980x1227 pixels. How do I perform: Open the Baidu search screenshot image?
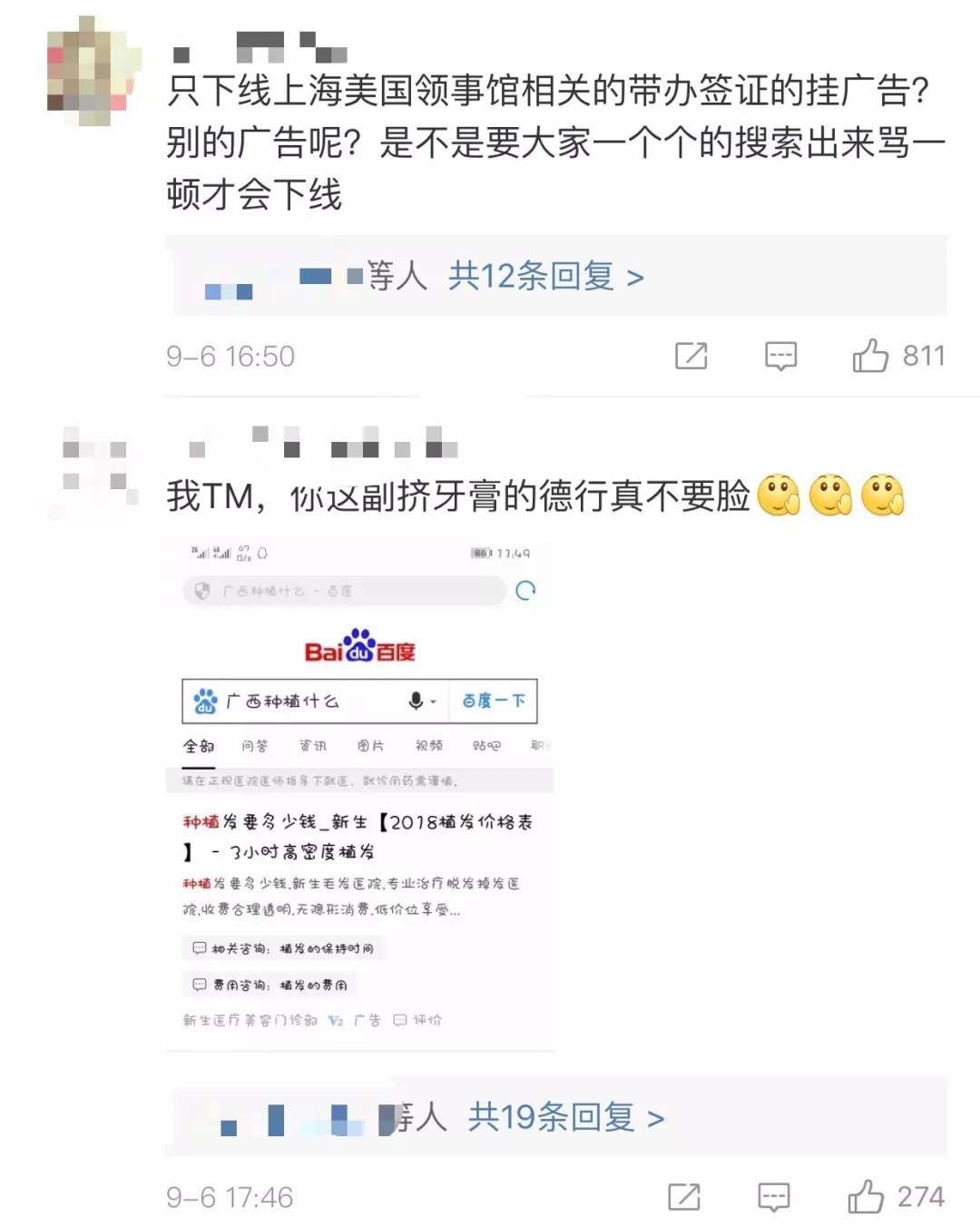[359, 794]
